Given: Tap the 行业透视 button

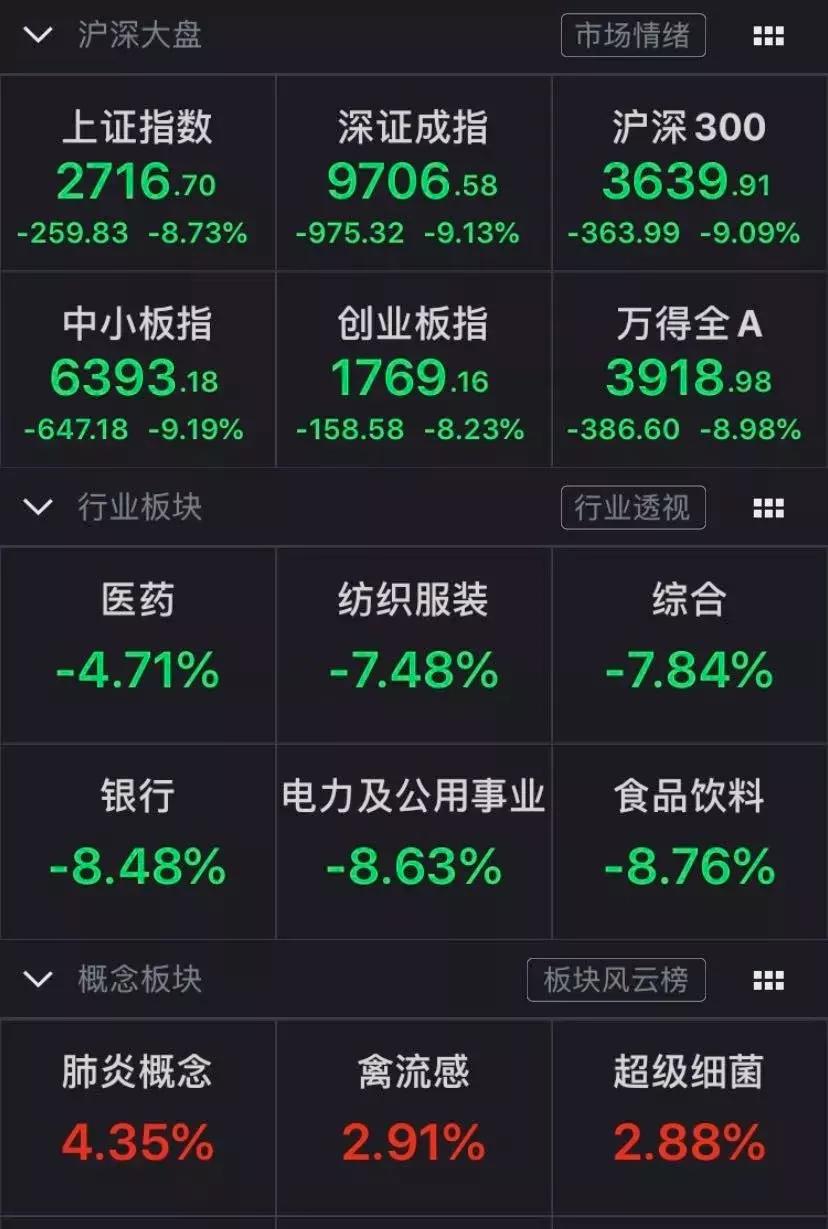Looking at the screenshot, I should coord(632,508).
